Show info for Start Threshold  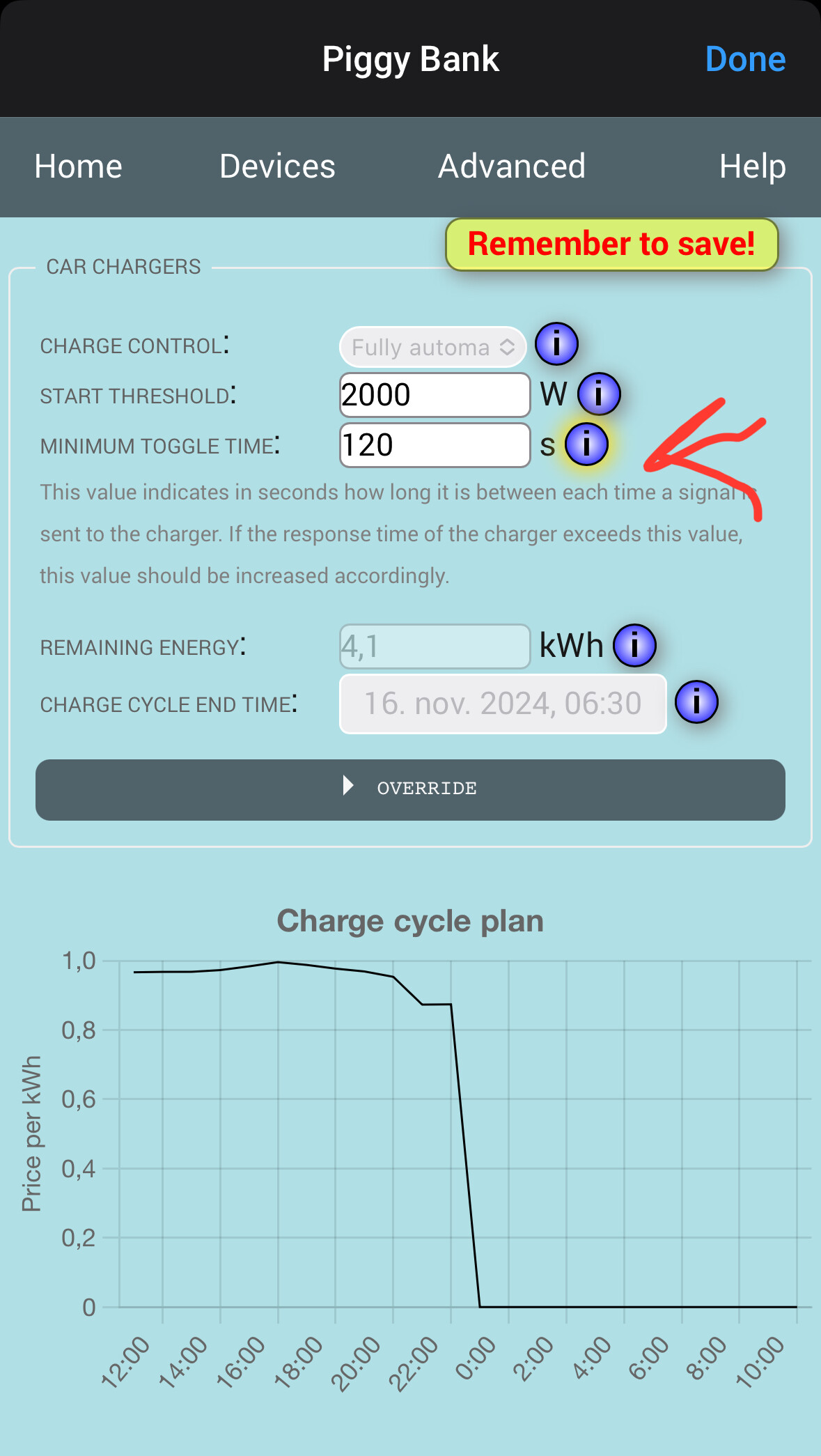click(599, 394)
